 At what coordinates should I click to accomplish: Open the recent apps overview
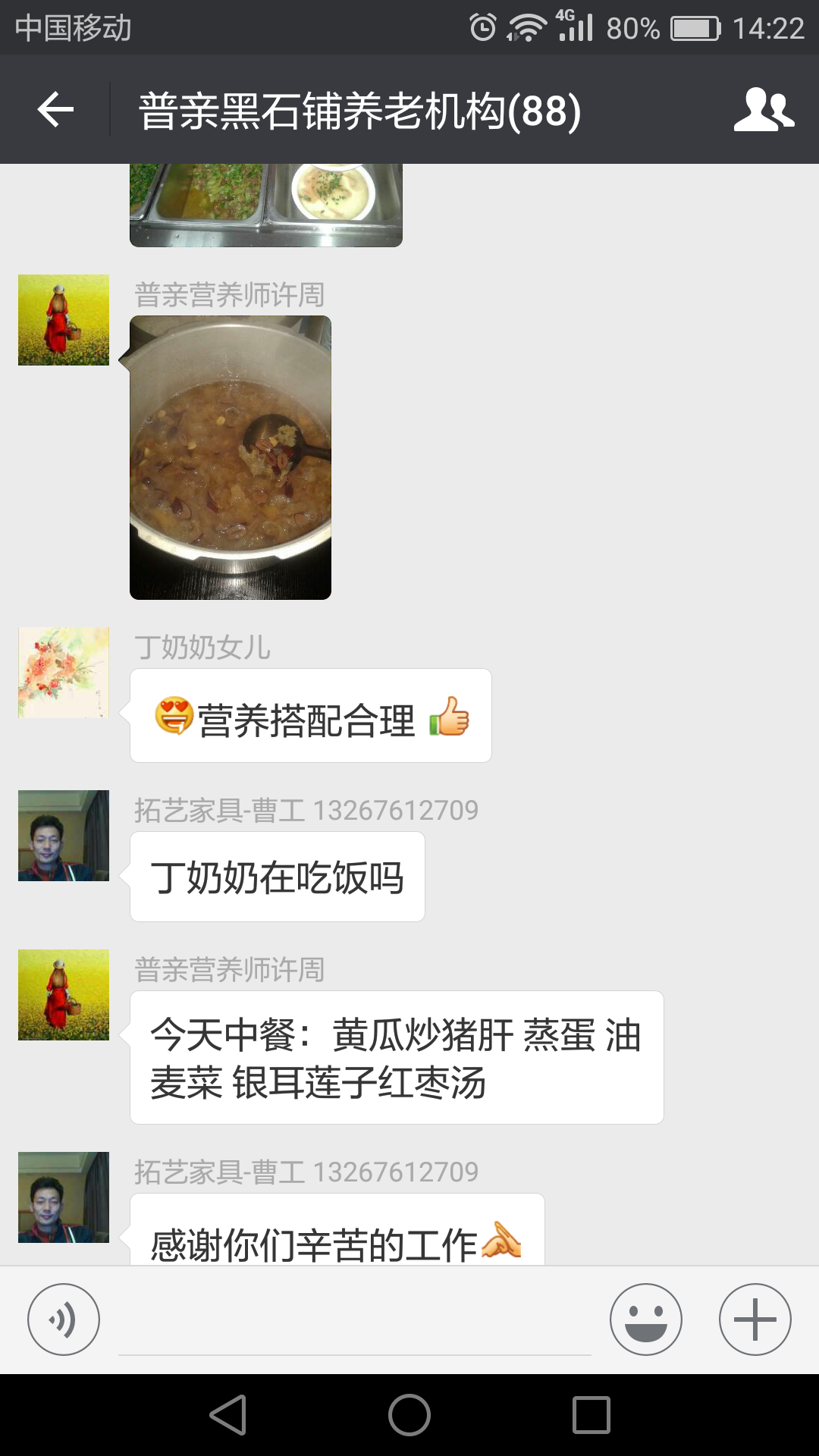[x=591, y=1415]
